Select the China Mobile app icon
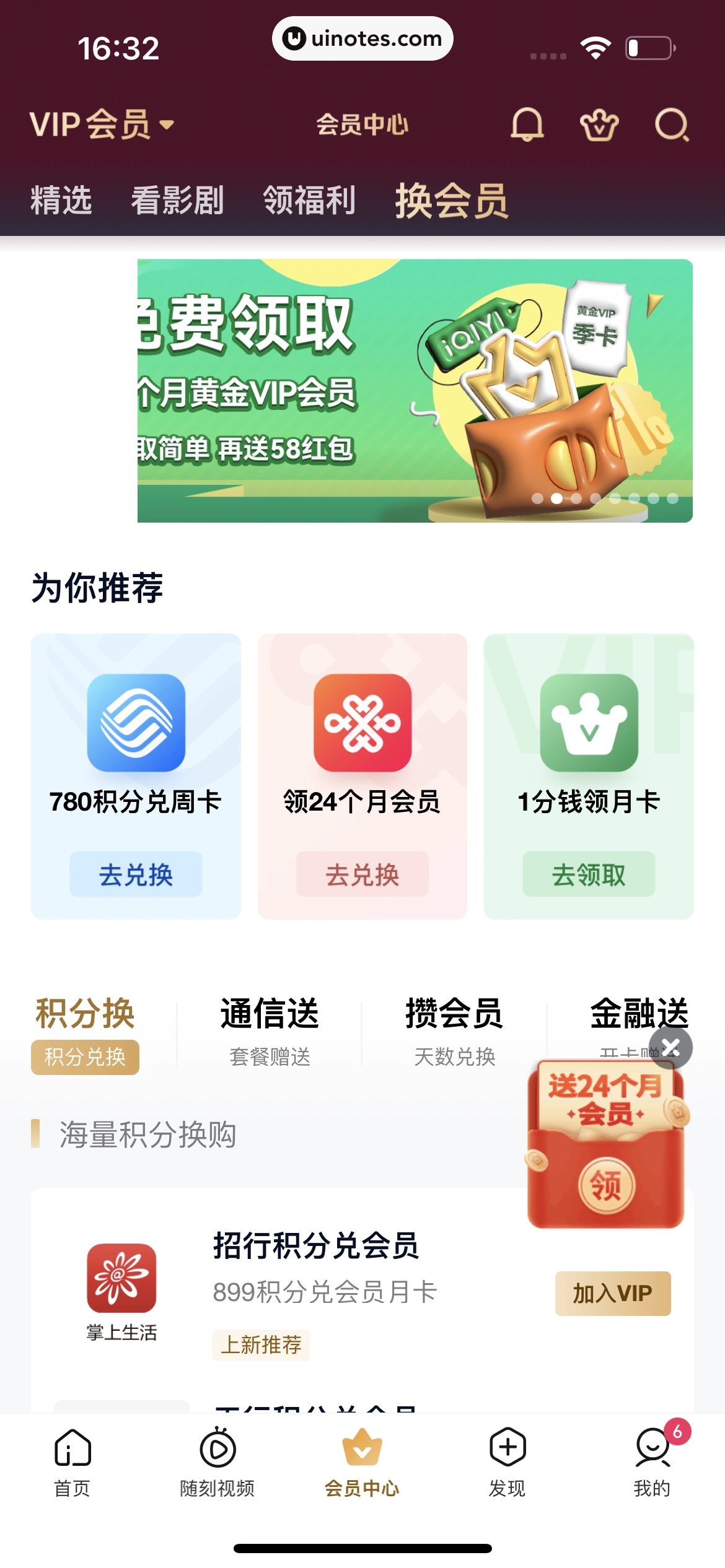This screenshot has width=725, height=1568. coord(137,725)
